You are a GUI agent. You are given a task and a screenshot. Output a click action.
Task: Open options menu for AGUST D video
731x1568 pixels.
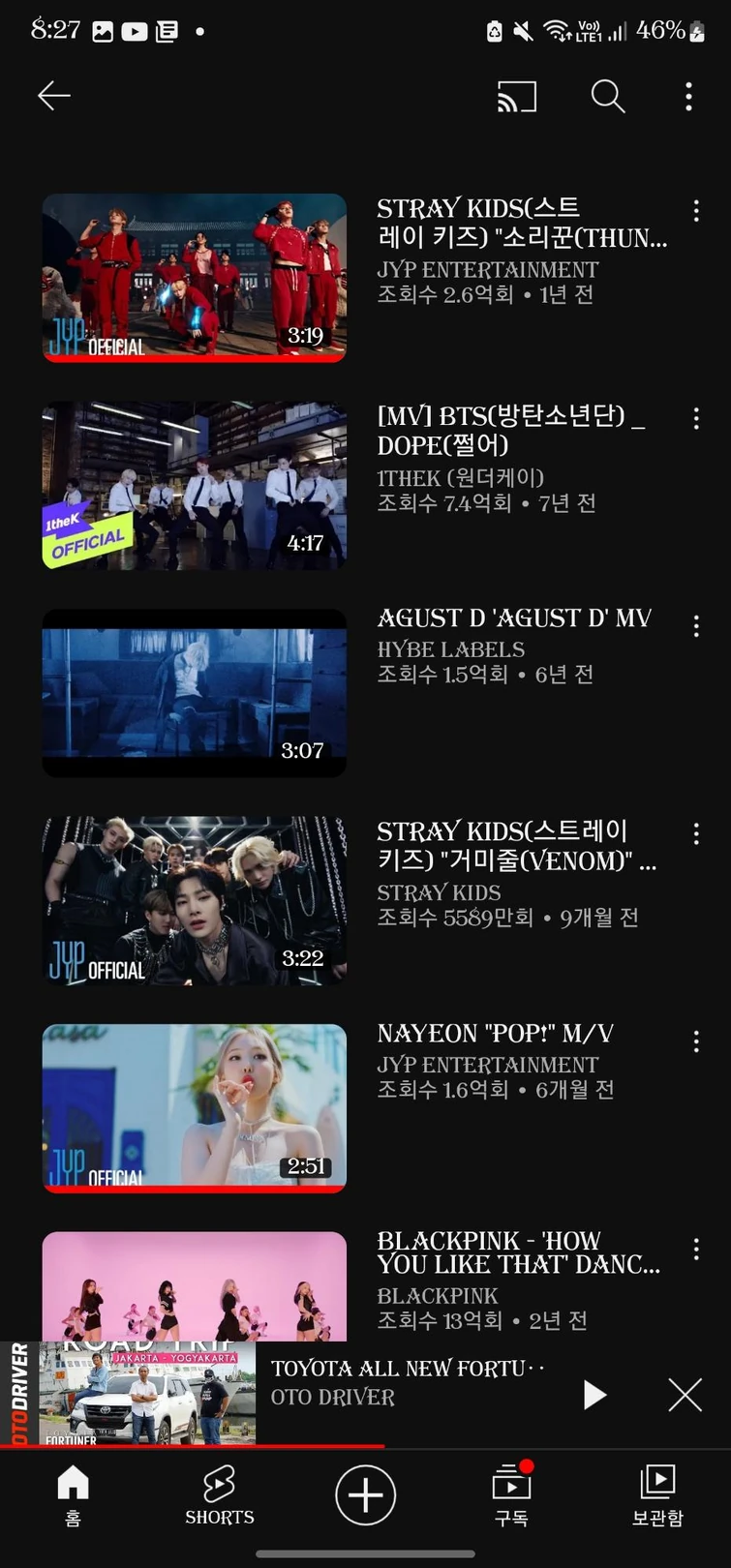click(696, 626)
